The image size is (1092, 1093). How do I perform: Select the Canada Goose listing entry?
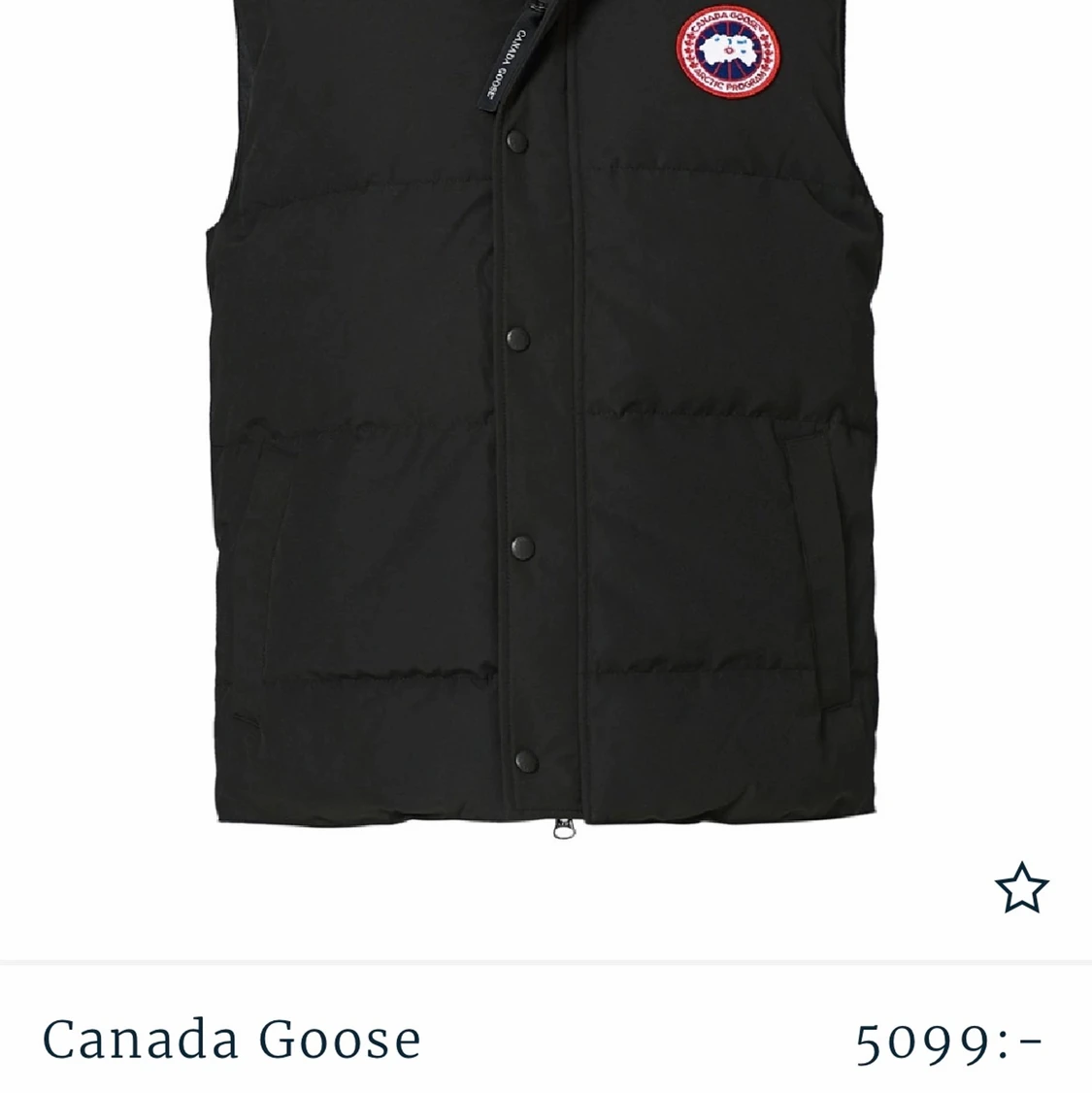pyautogui.click(x=546, y=1037)
